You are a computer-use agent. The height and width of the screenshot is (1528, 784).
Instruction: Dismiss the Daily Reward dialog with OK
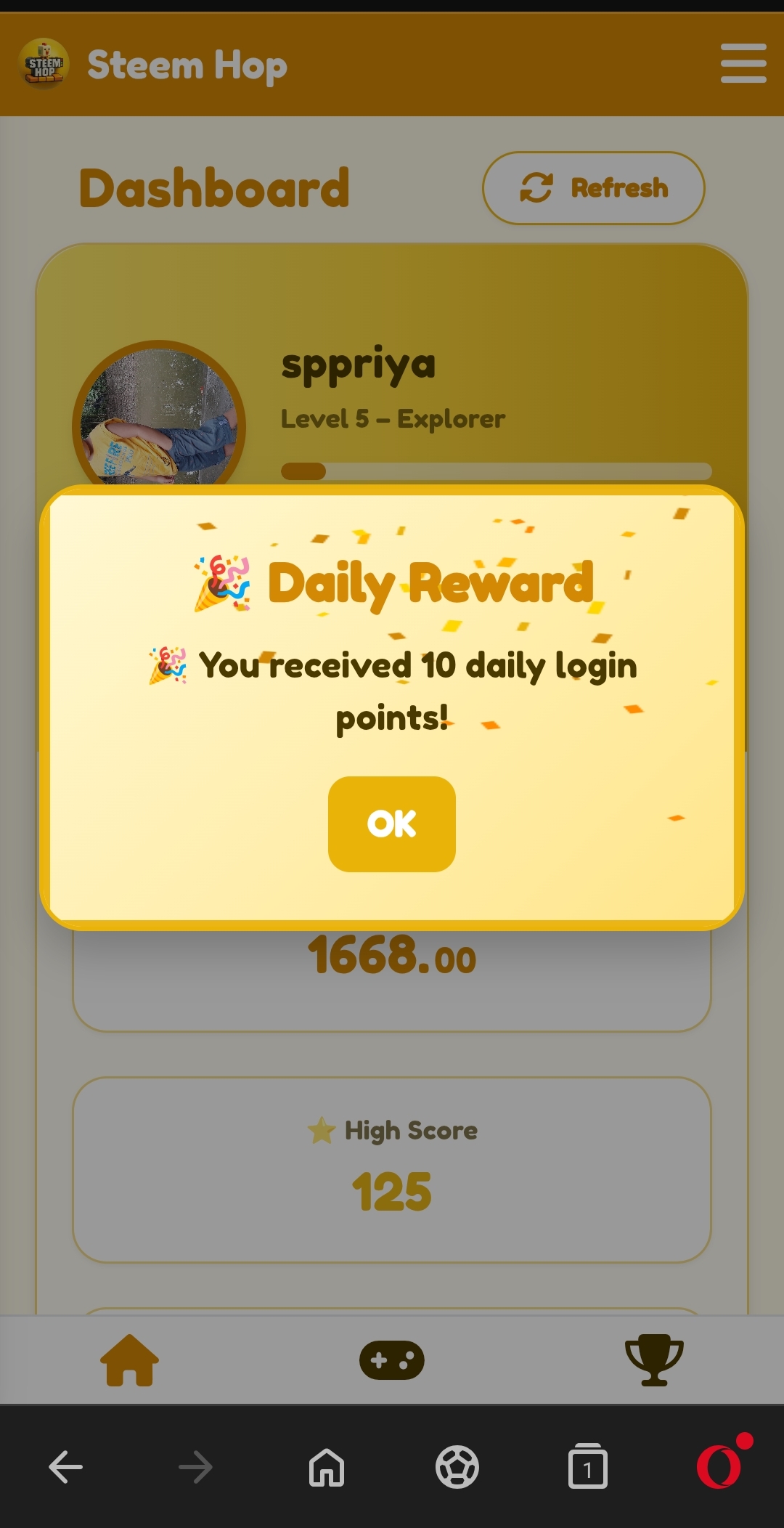[391, 824]
